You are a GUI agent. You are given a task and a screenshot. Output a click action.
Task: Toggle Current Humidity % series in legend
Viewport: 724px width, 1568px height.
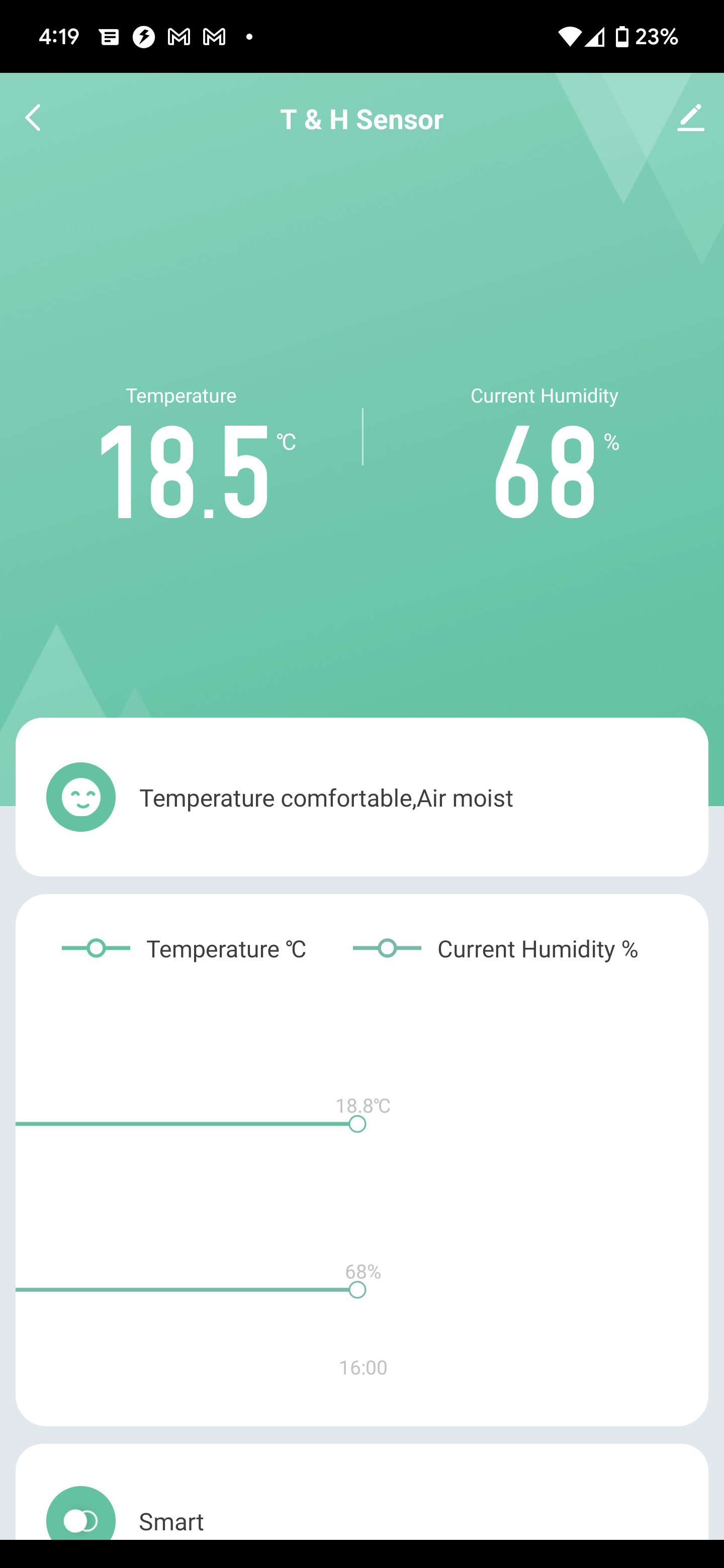pos(495,949)
